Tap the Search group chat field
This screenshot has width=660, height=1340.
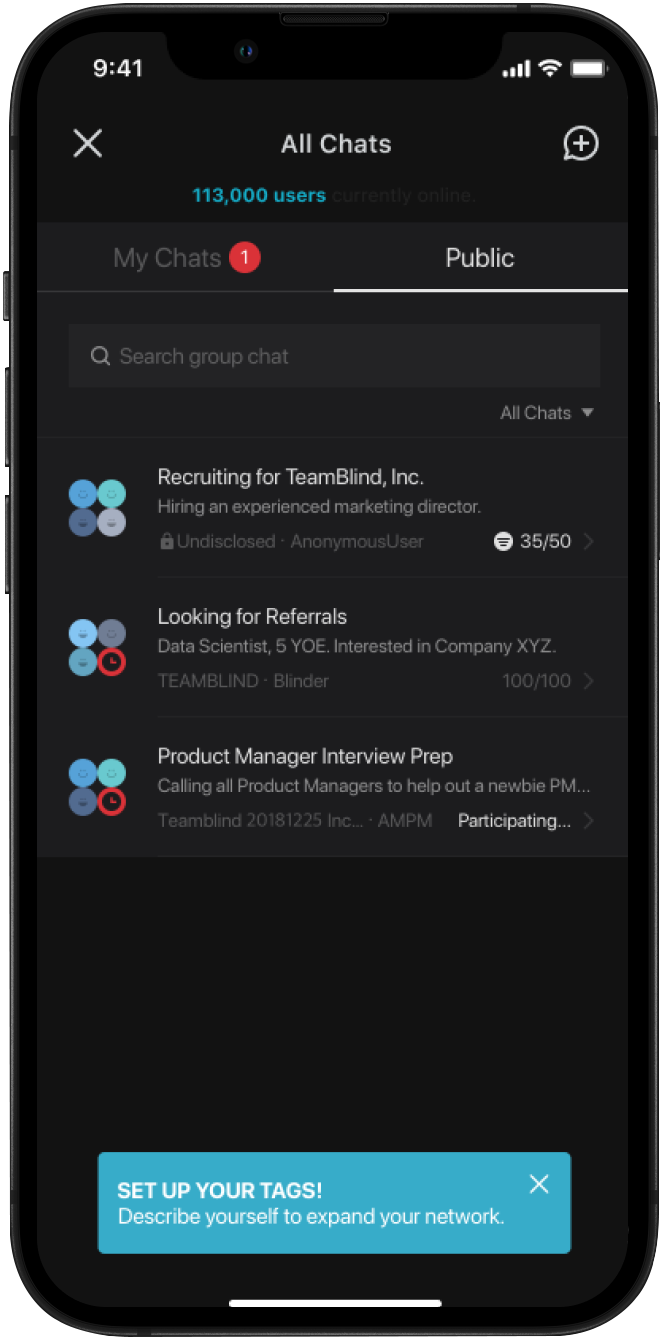[333, 356]
